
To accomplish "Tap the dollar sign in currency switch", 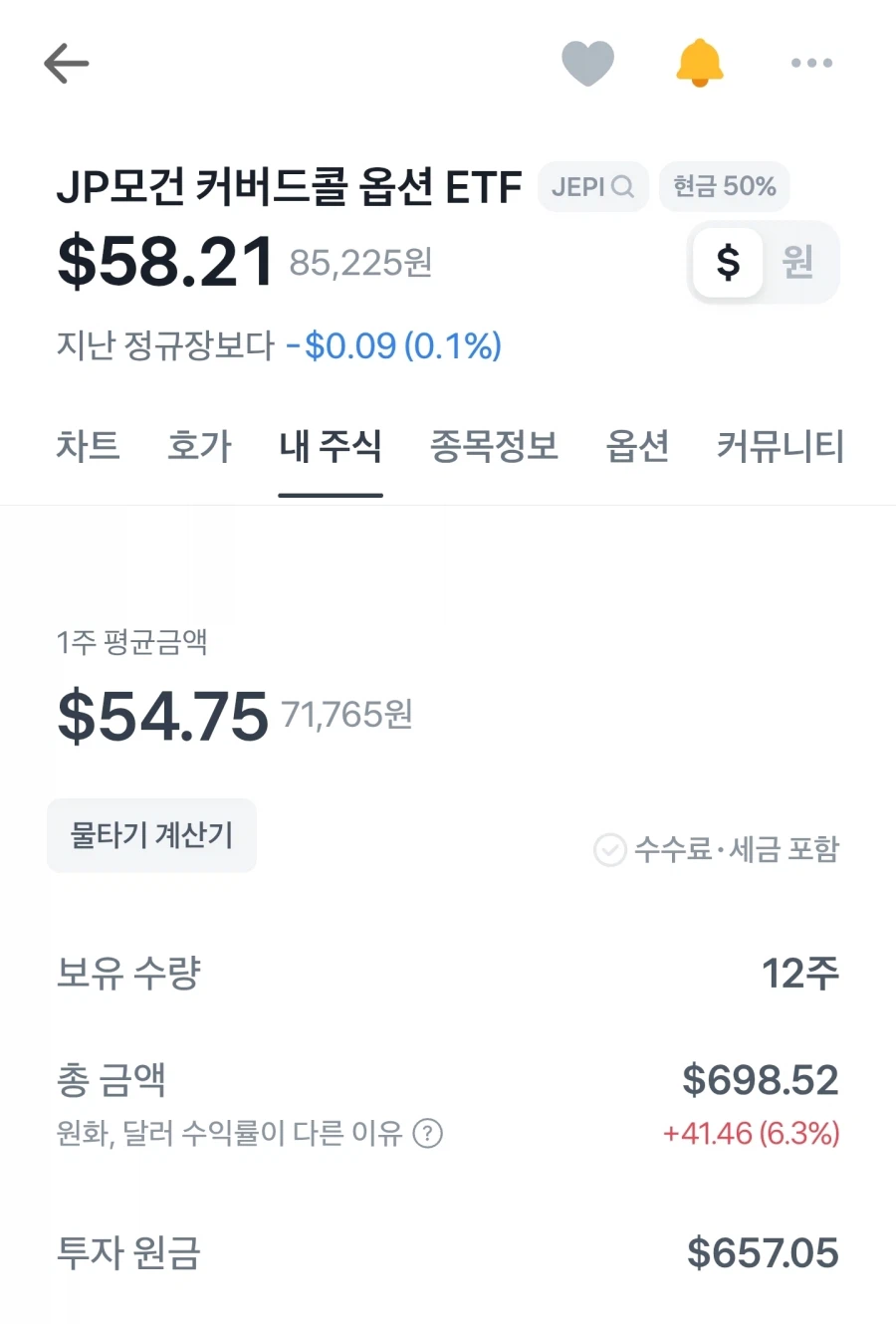I will (x=728, y=262).
